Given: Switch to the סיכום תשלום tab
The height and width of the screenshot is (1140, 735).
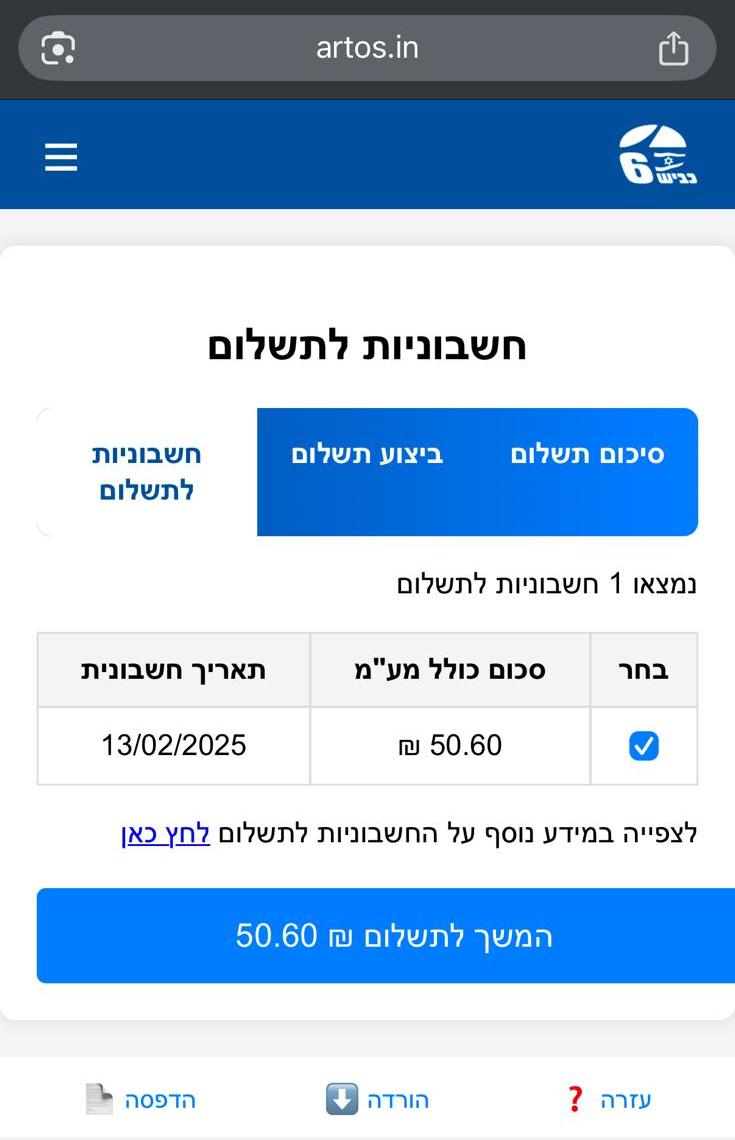Looking at the screenshot, I should (x=586, y=455).
